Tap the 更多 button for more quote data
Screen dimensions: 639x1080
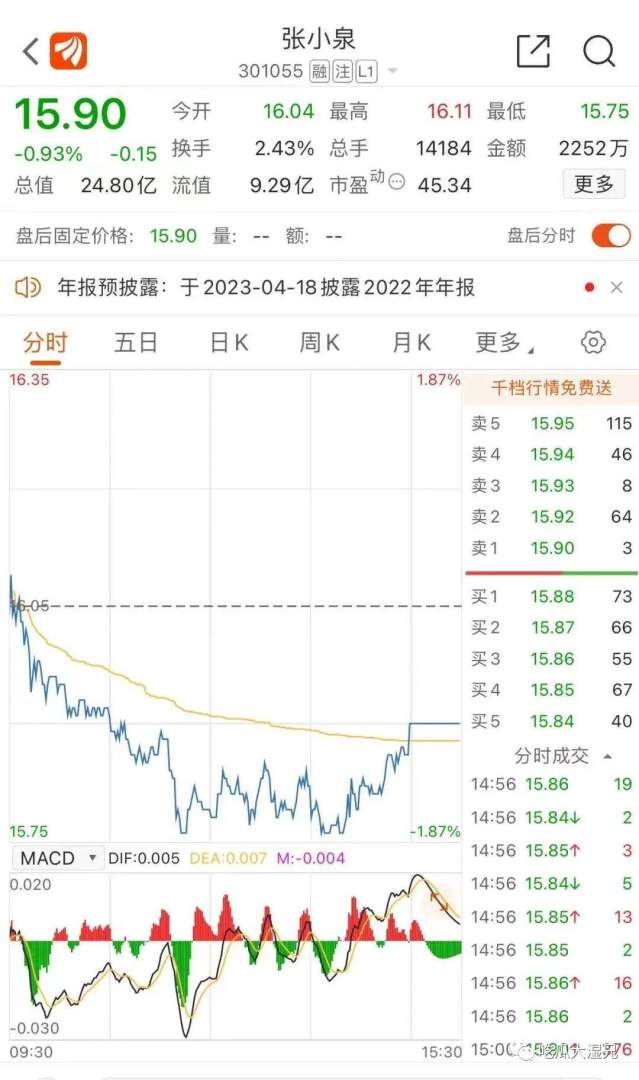point(594,184)
